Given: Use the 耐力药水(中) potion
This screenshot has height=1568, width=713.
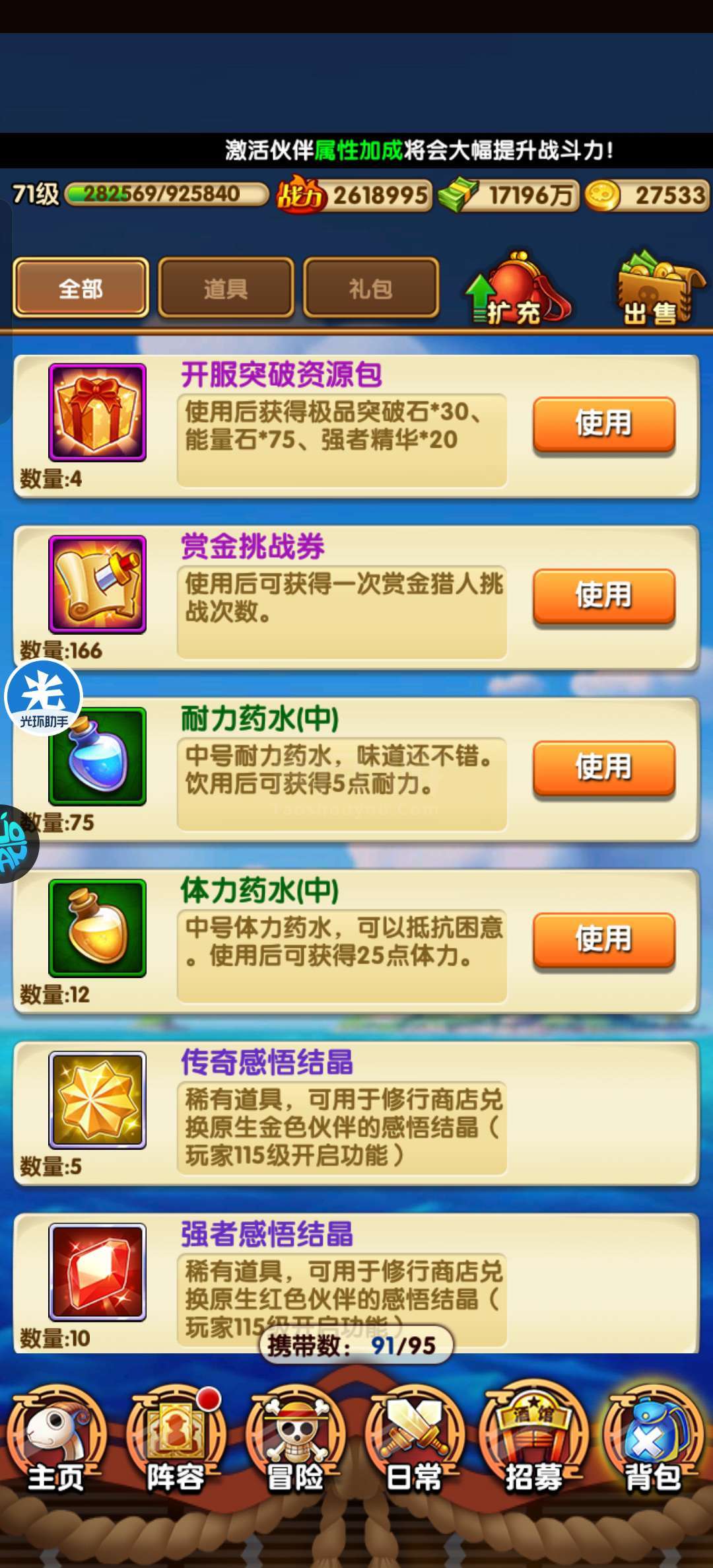Looking at the screenshot, I should click(x=604, y=767).
